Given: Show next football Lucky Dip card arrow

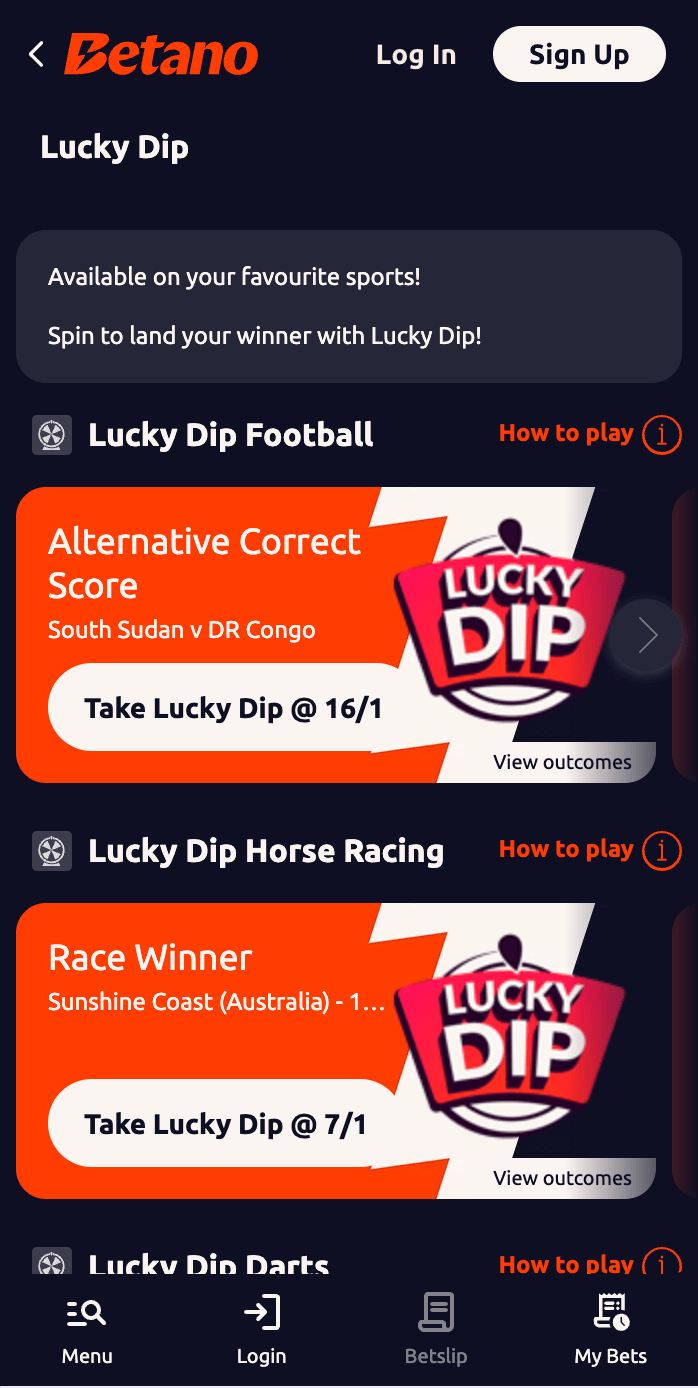Looking at the screenshot, I should point(647,635).
